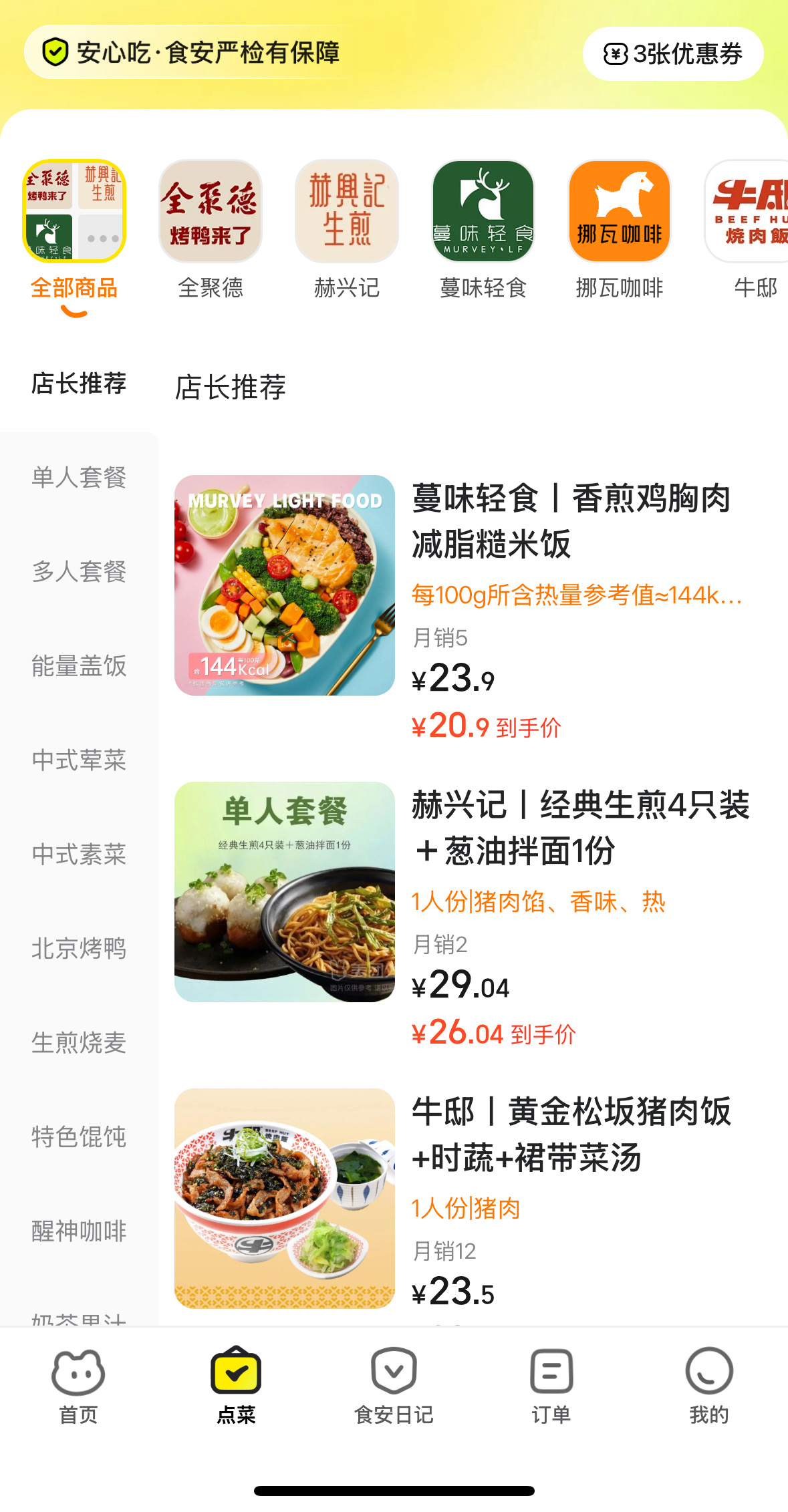Switch to the 醒神咖啡 category

point(79,1231)
